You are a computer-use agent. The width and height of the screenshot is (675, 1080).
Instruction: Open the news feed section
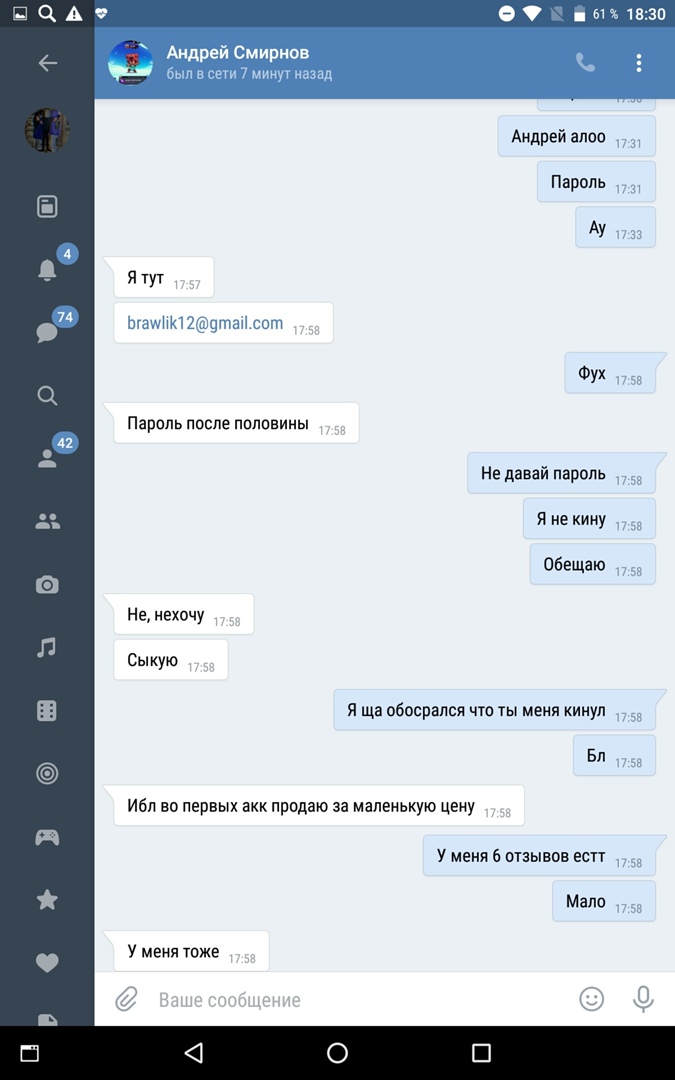click(47, 207)
